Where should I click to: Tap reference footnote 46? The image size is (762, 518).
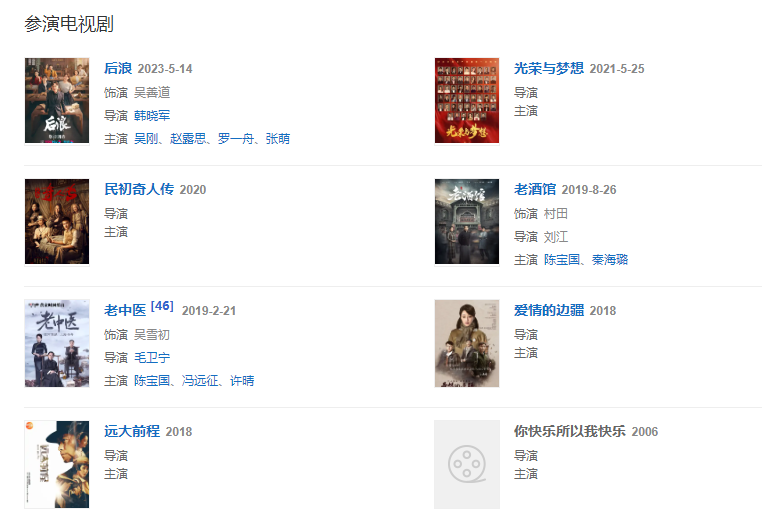[x=162, y=306]
